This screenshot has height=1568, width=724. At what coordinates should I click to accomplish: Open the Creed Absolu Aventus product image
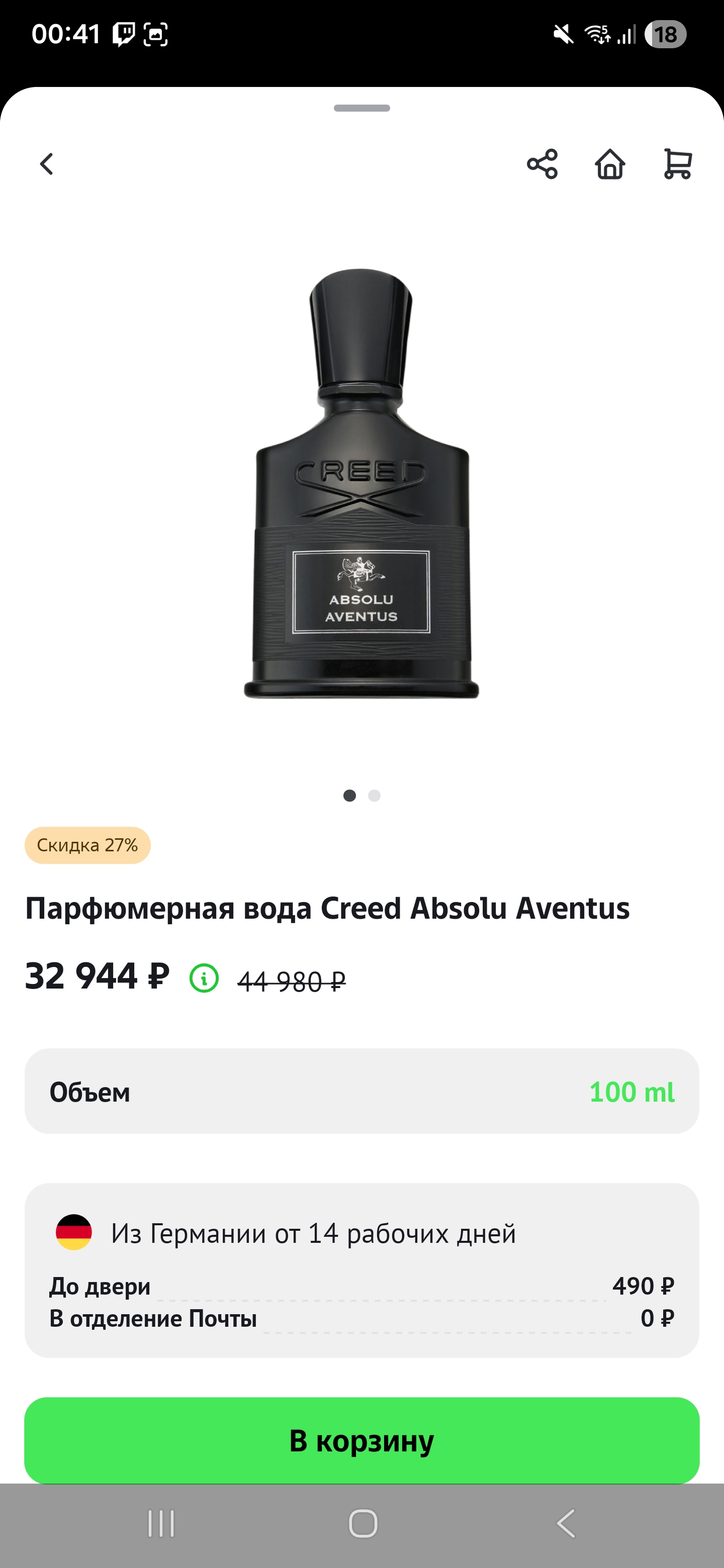(361, 484)
